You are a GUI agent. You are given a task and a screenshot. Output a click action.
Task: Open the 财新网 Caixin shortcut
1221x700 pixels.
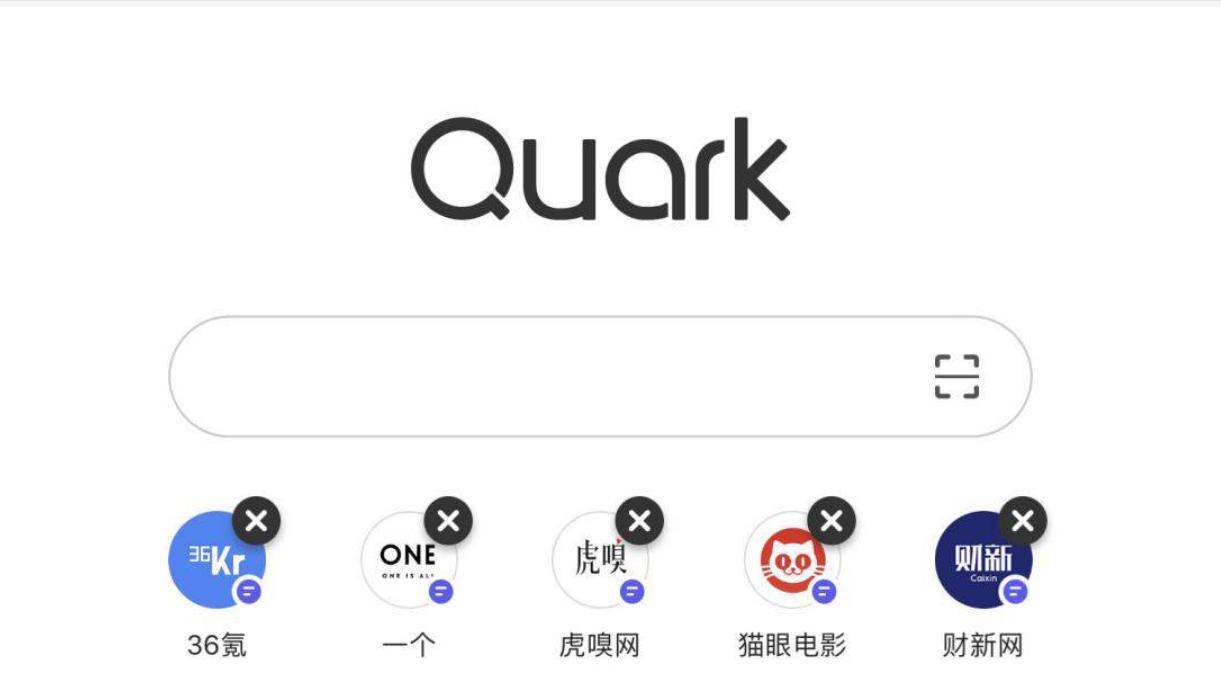coord(982,560)
